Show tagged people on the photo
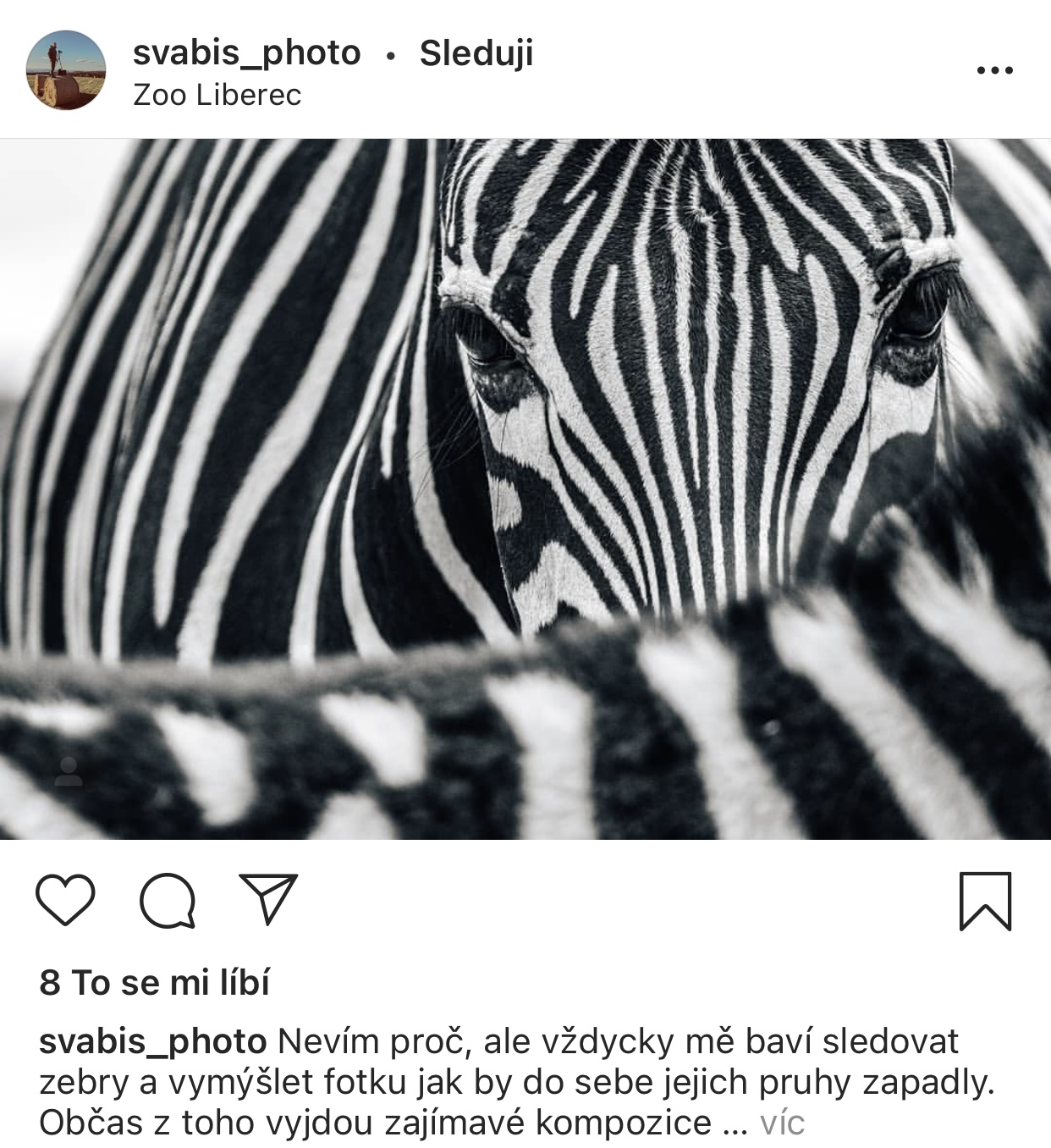Image resolution: width=1051 pixels, height=1148 pixels. [x=69, y=772]
